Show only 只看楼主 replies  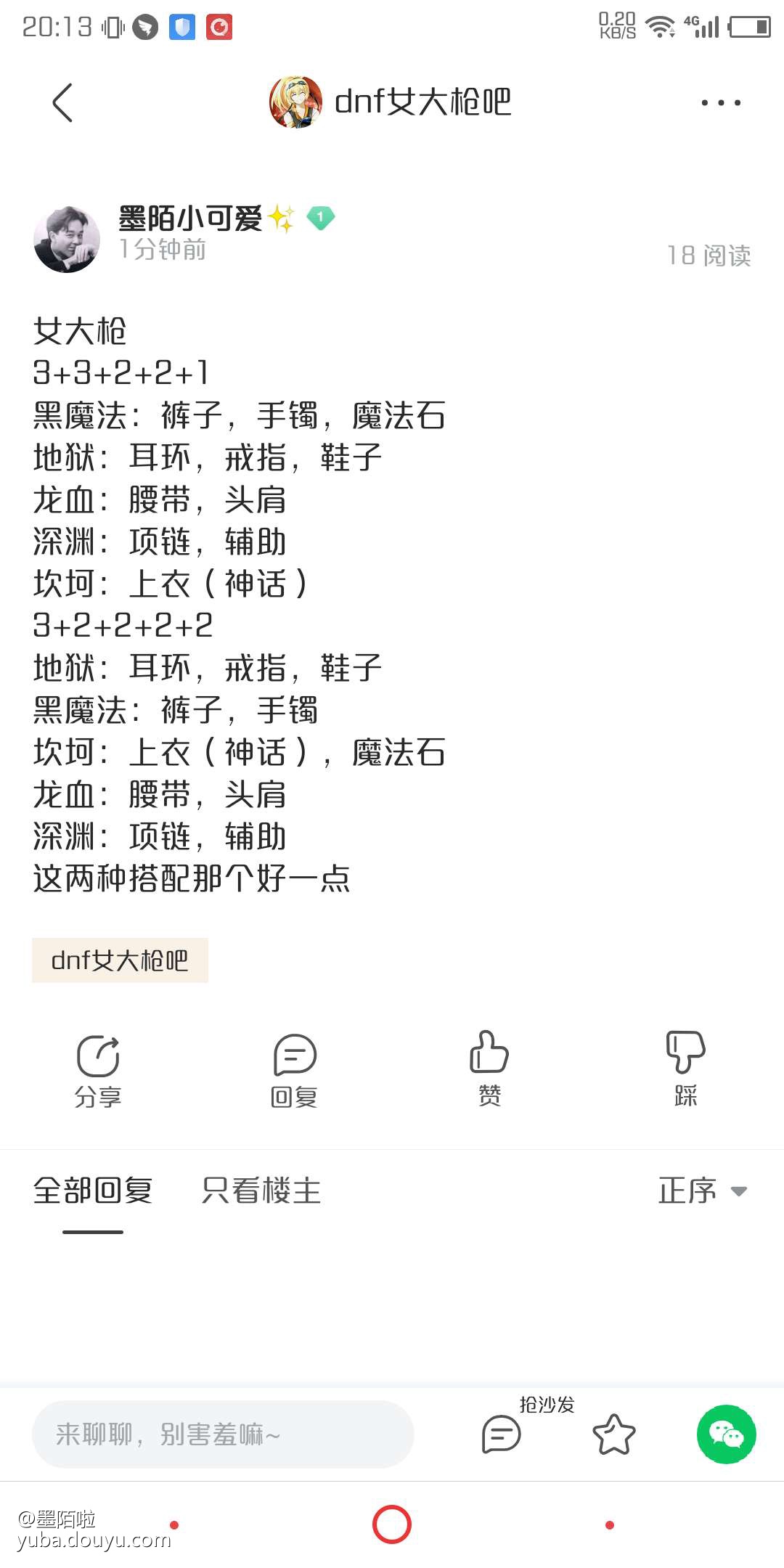261,1191
